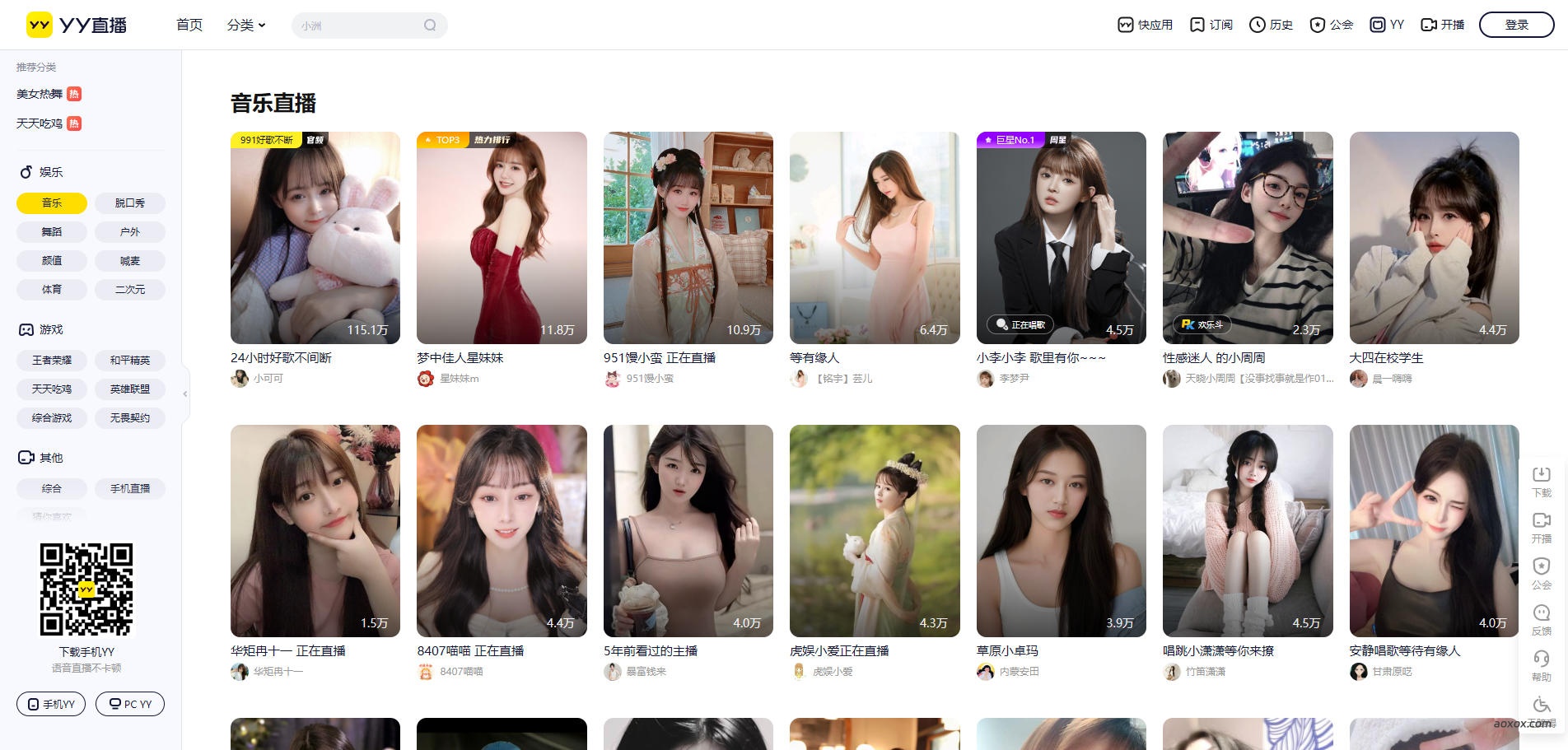
Task: Go to 首页 home page
Action: [189, 26]
